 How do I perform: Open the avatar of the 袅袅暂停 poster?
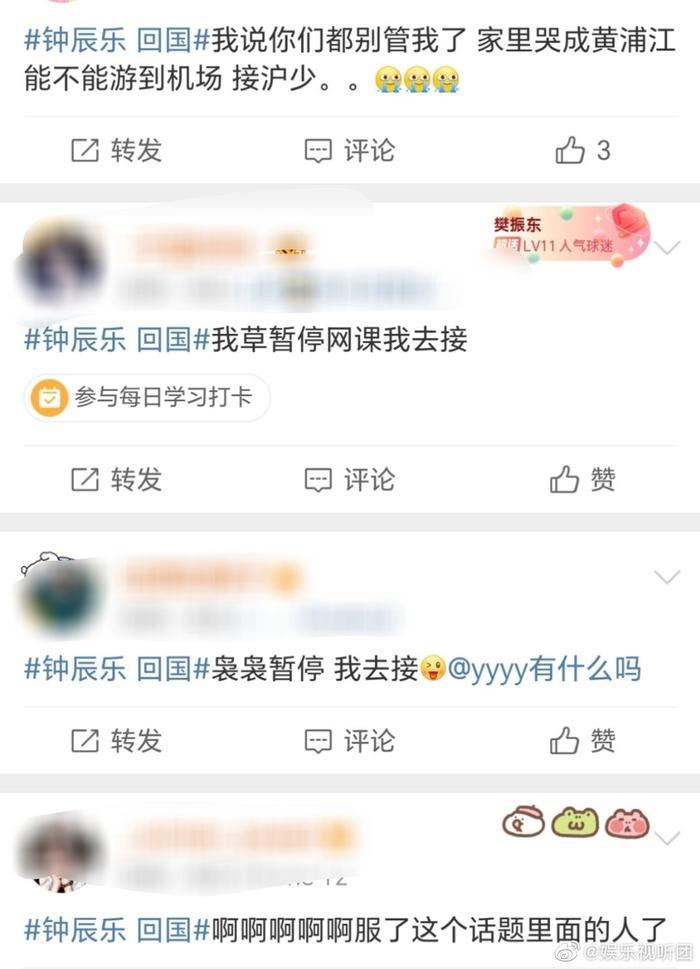pos(62,597)
